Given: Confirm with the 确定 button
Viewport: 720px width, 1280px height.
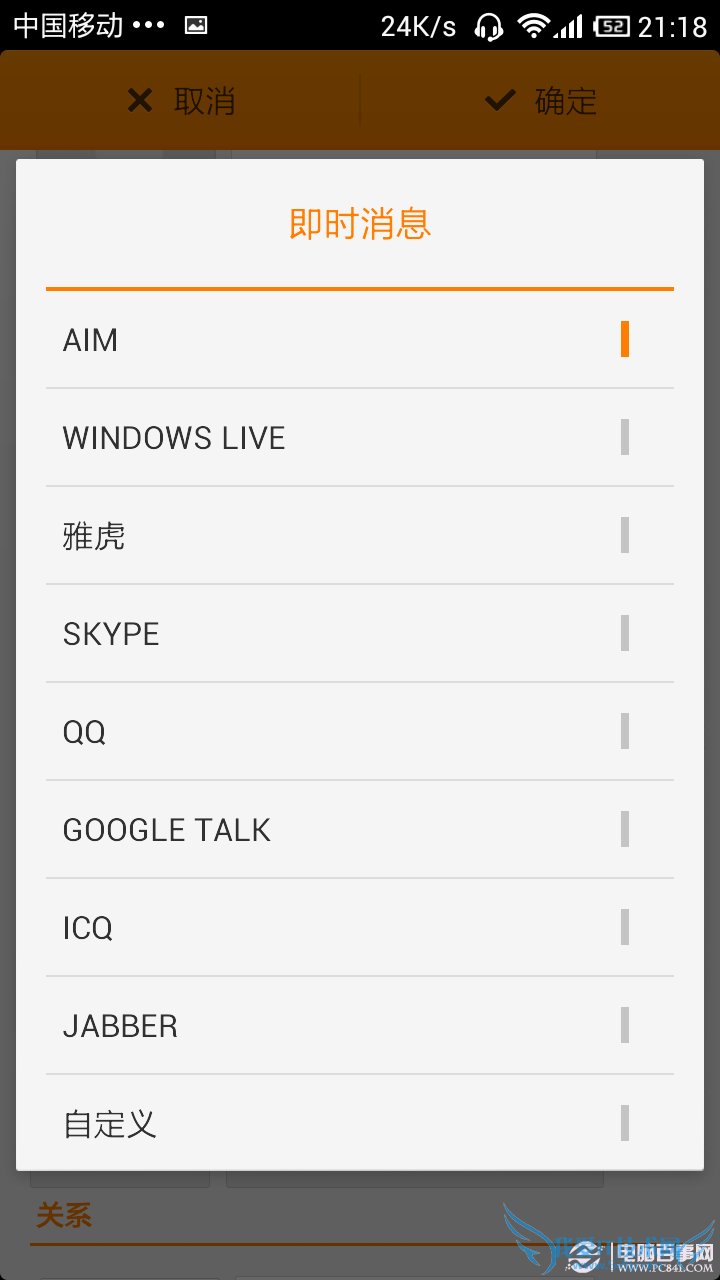Looking at the screenshot, I should pos(541,101).
